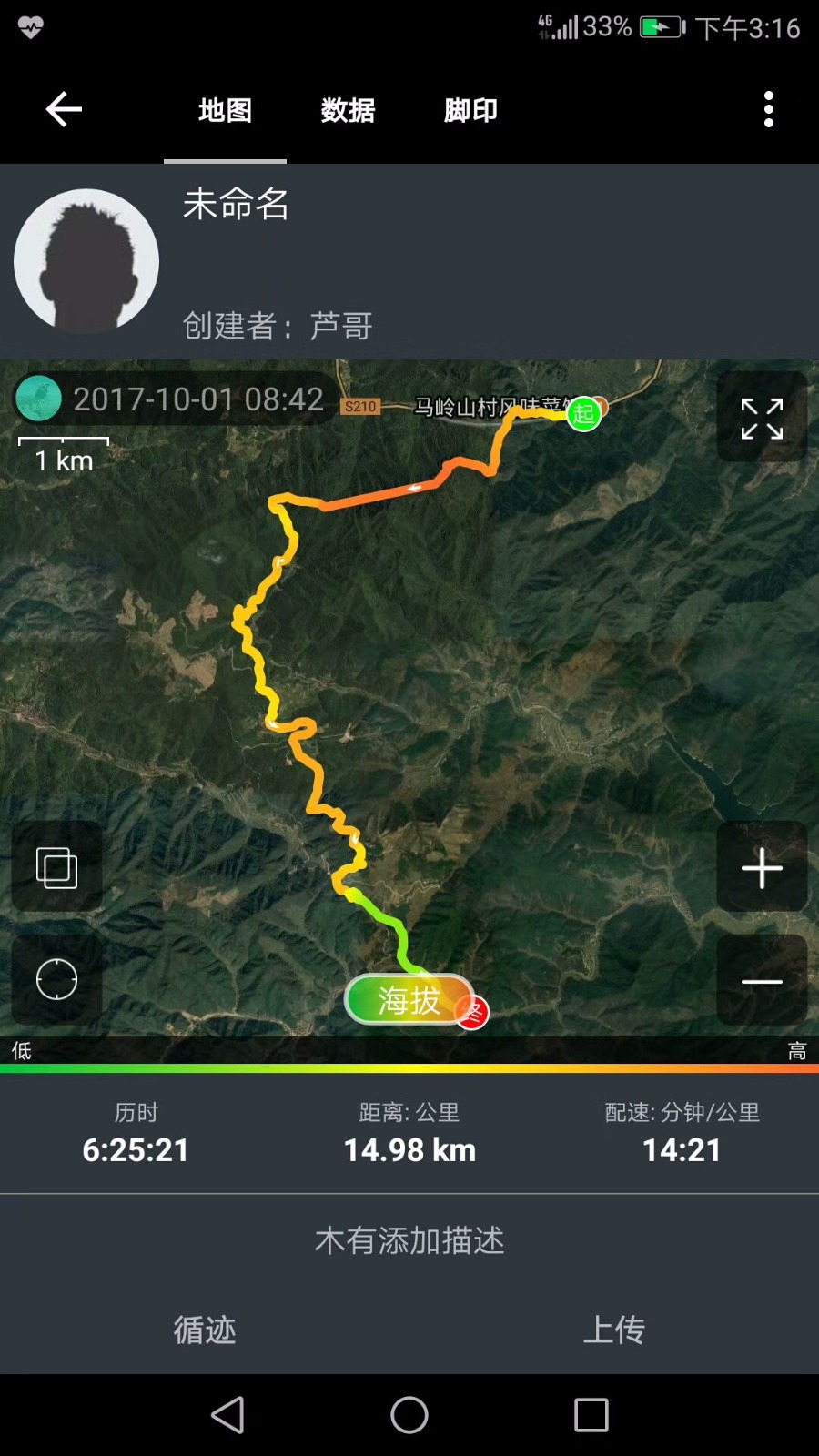This screenshot has width=819, height=1456.
Task: Zoom in on the map
Action: coord(762,868)
